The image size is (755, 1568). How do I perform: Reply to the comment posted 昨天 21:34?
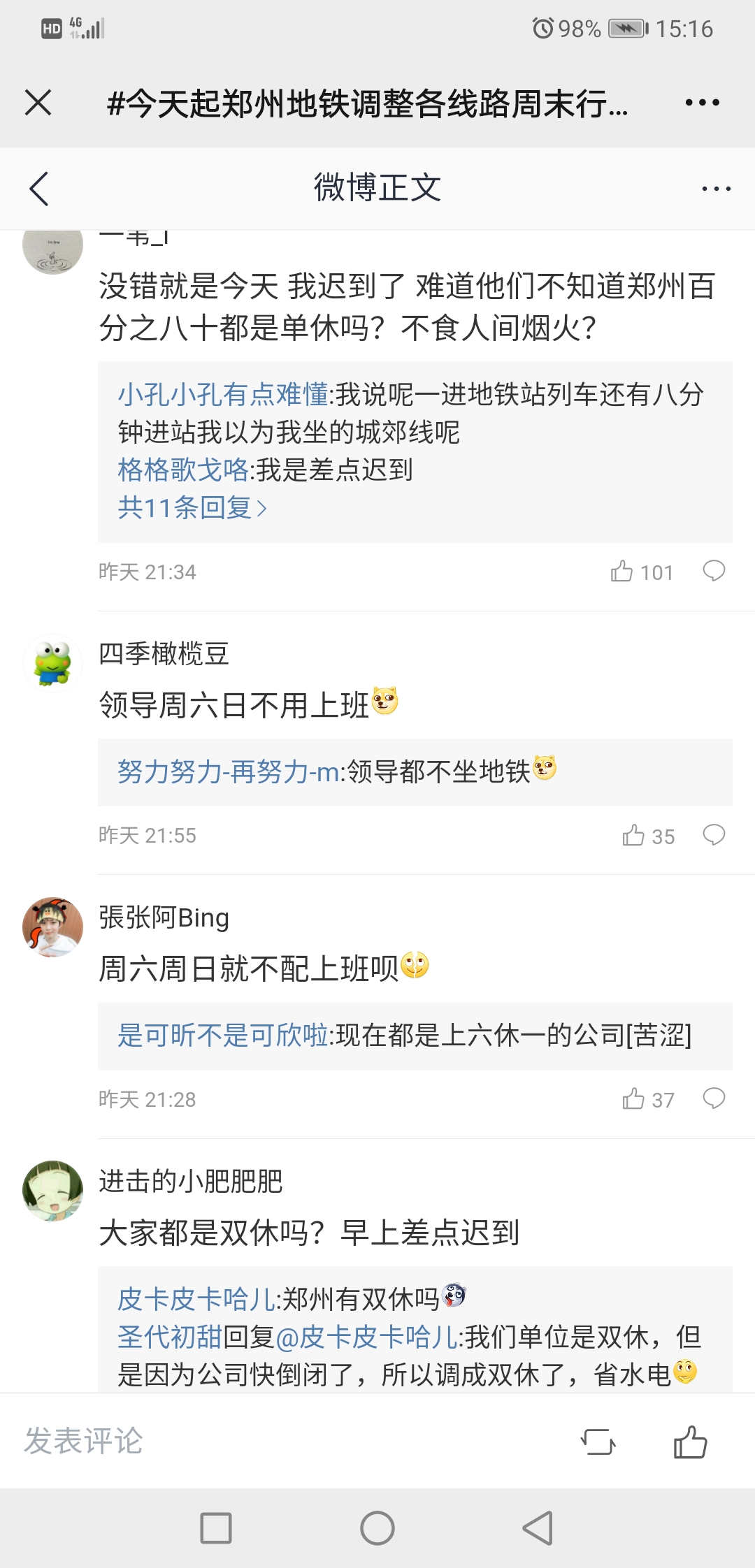(x=714, y=572)
